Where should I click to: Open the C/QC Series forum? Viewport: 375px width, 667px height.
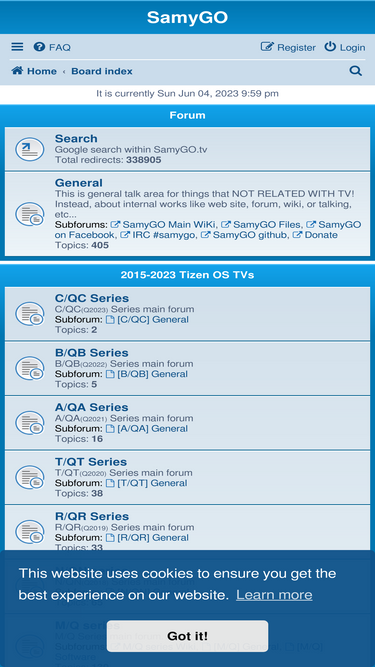92,298
